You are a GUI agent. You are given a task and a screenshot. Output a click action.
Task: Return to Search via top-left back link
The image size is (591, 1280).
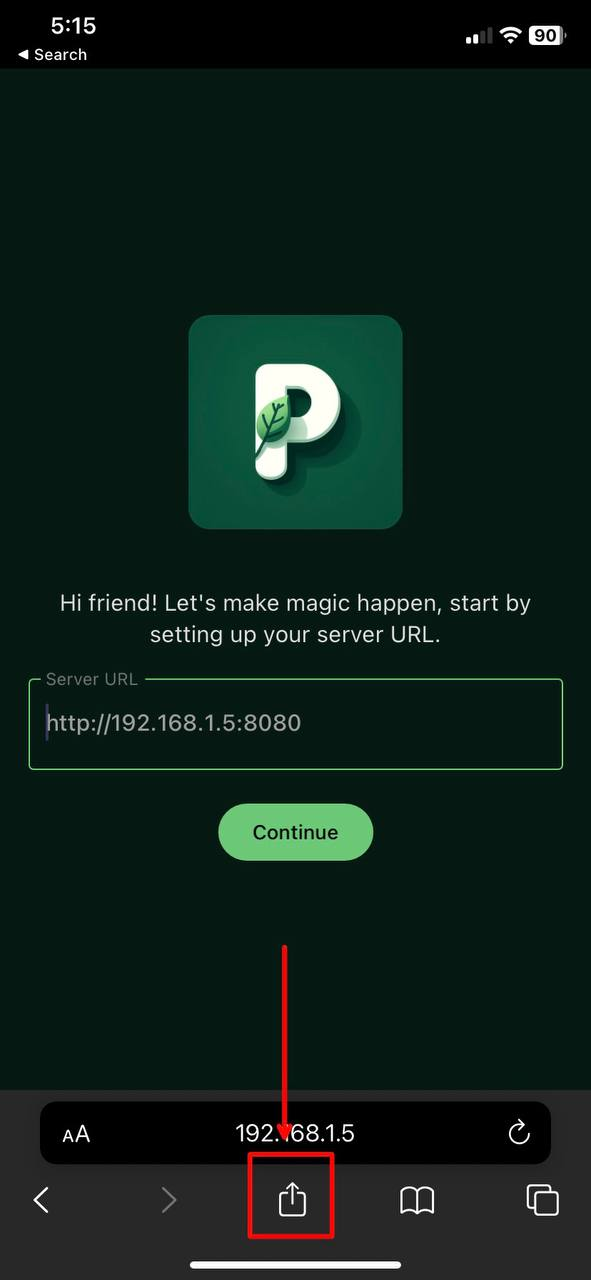(52, 55)
